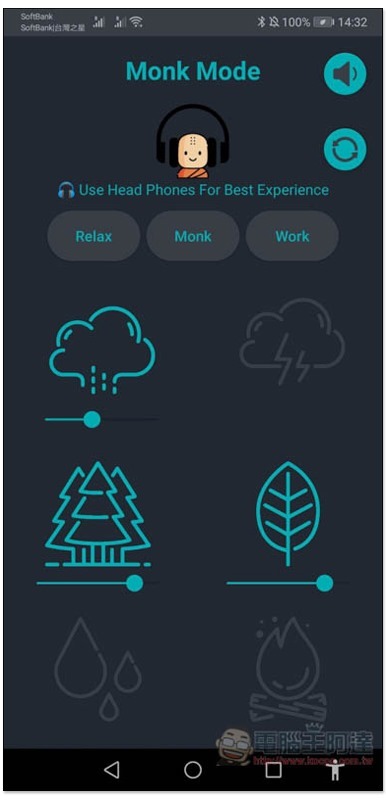Go back with the system back button
The height and width of the screenshot is (800, 386).
point(112,769)
